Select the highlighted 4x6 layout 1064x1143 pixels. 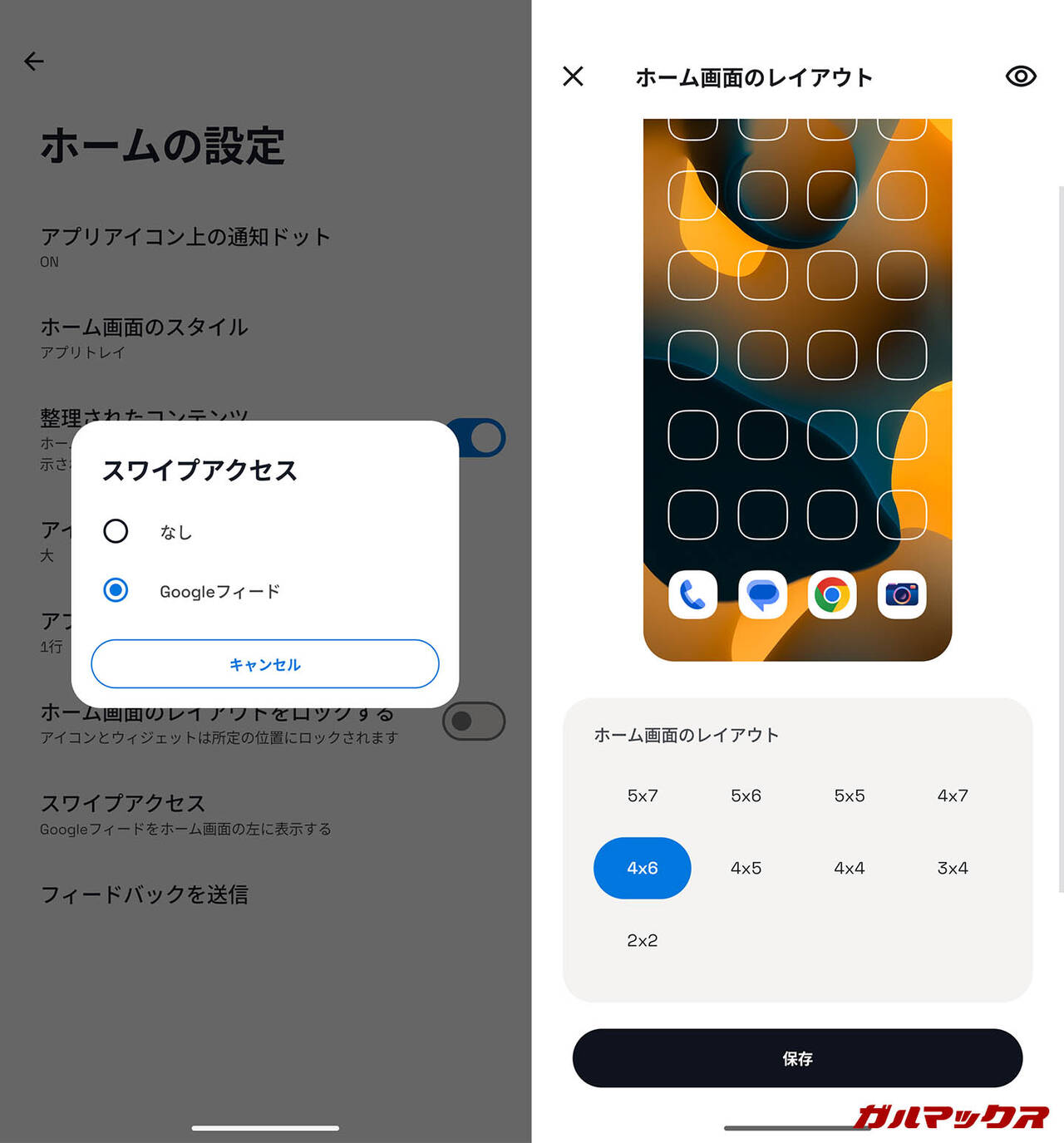point(642,868)
